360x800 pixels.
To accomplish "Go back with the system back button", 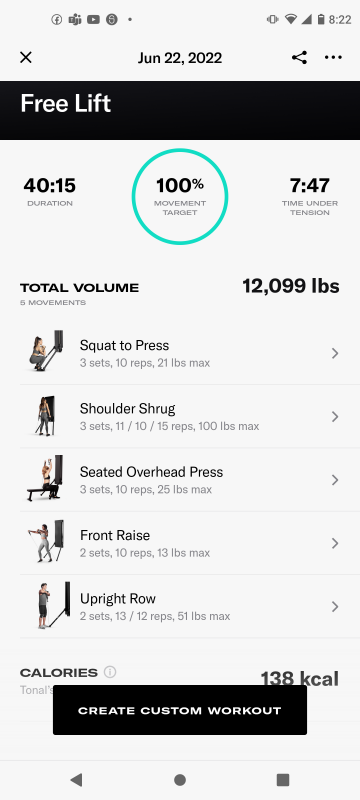I will coord(76,779).
